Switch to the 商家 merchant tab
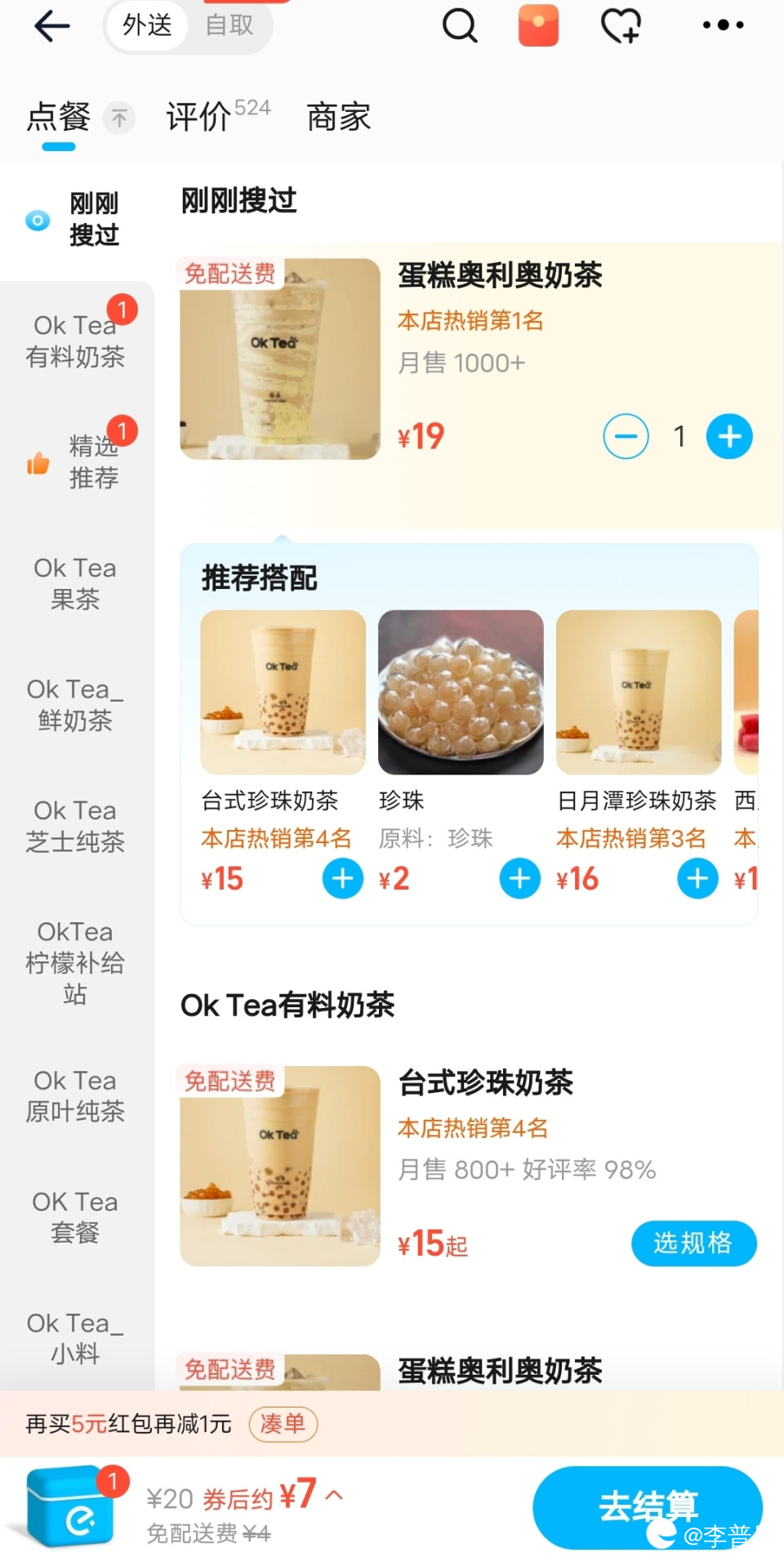The width and height of the screenshot is (784, 1557). pos(338,117)
